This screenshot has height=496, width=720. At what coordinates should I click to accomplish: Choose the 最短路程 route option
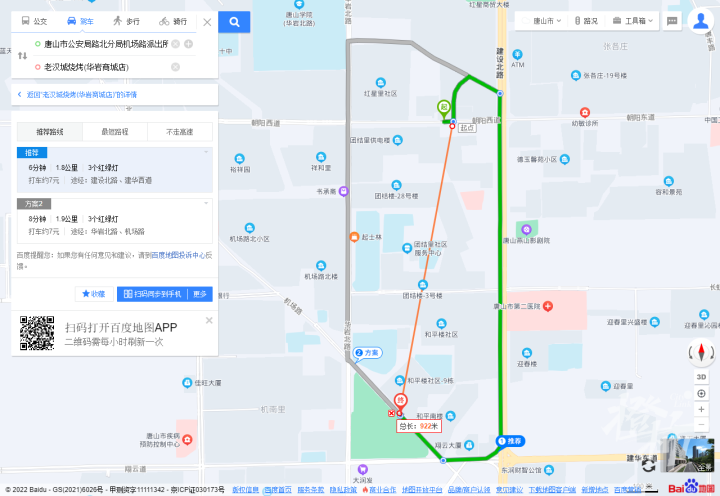[115, 132]
